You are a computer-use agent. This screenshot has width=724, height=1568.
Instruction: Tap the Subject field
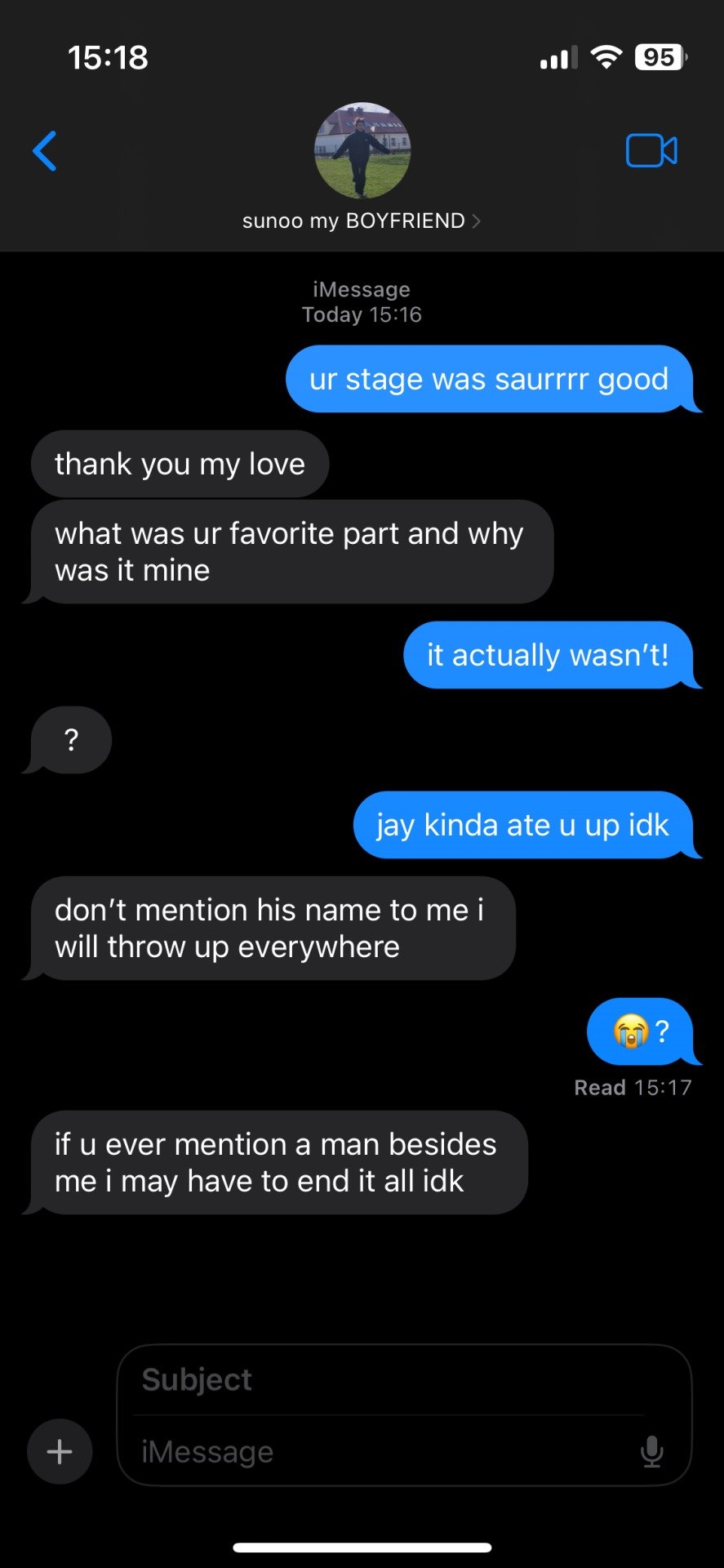coord(392,1379)
